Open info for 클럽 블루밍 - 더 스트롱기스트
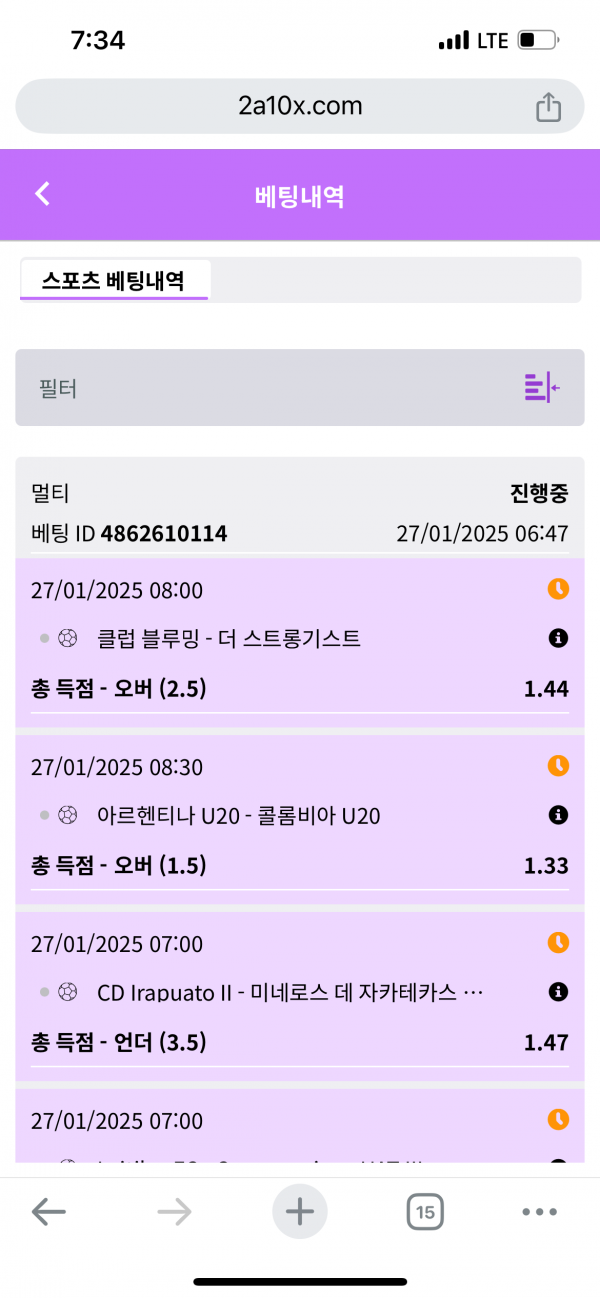This screenshot has width=600, height=1298. tap(558, 638)
